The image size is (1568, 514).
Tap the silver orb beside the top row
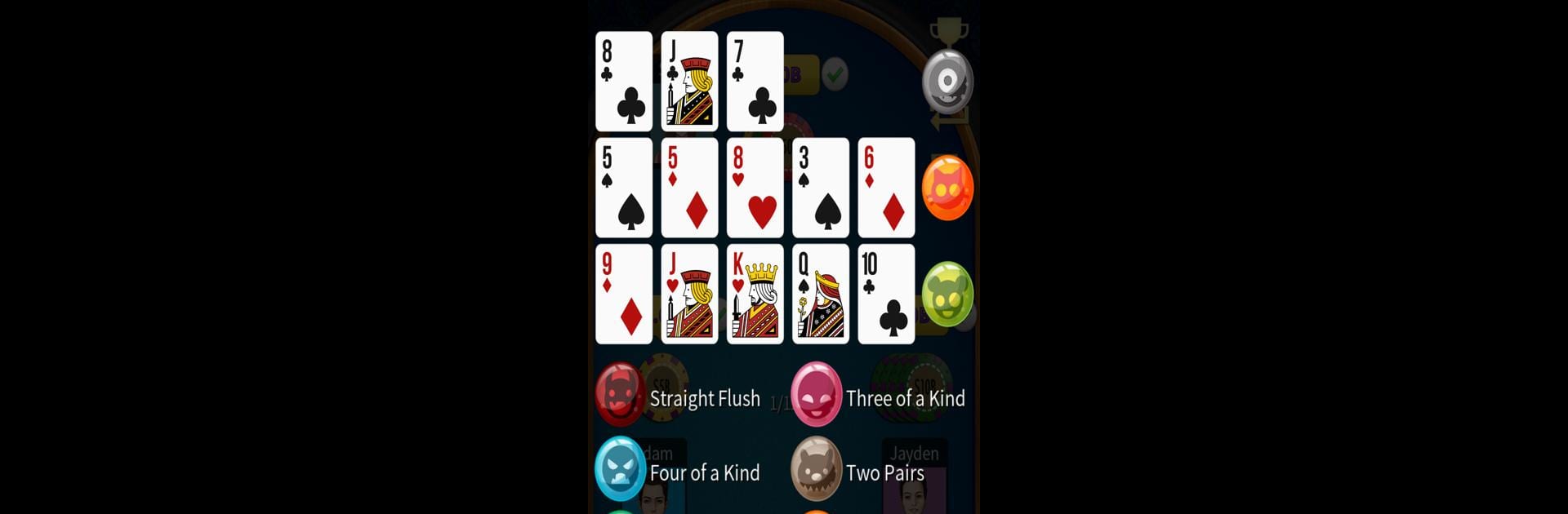(947, 81)
